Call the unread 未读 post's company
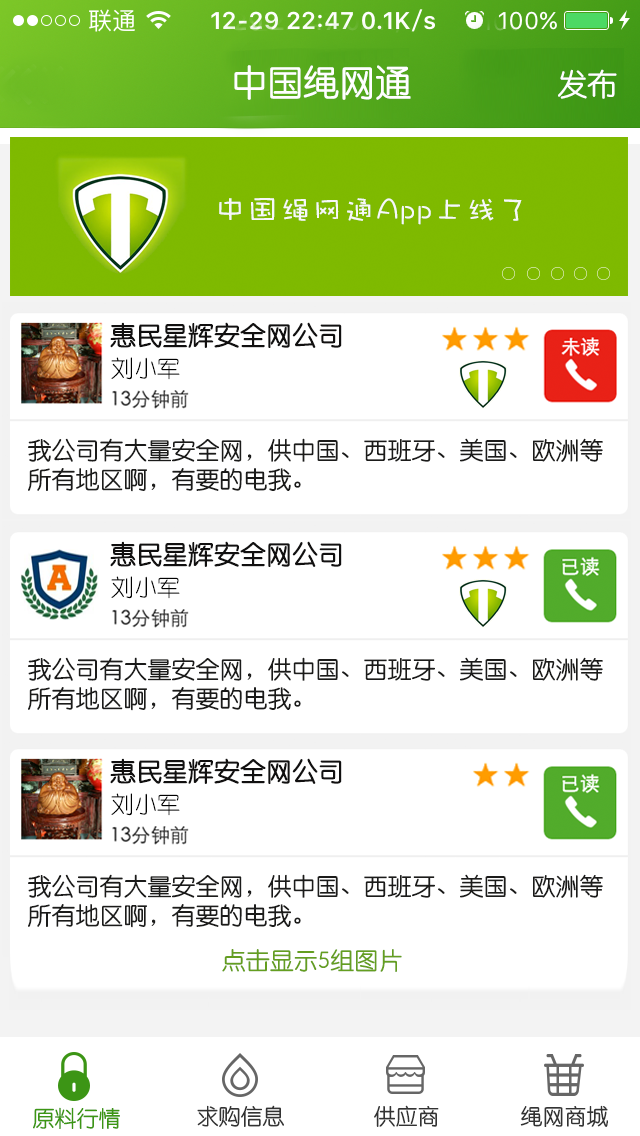 click(580, 366)
